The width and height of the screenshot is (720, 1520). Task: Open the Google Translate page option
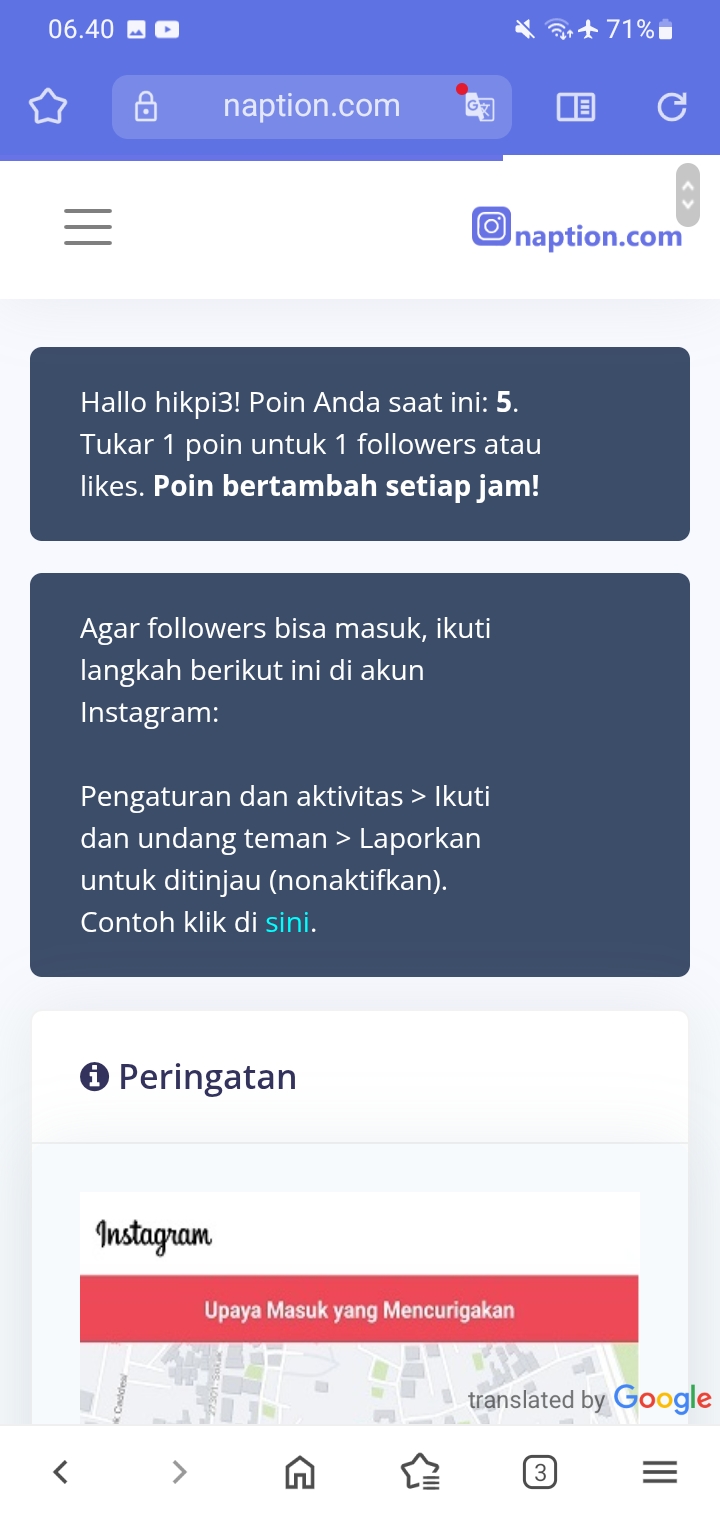[479, 106]
